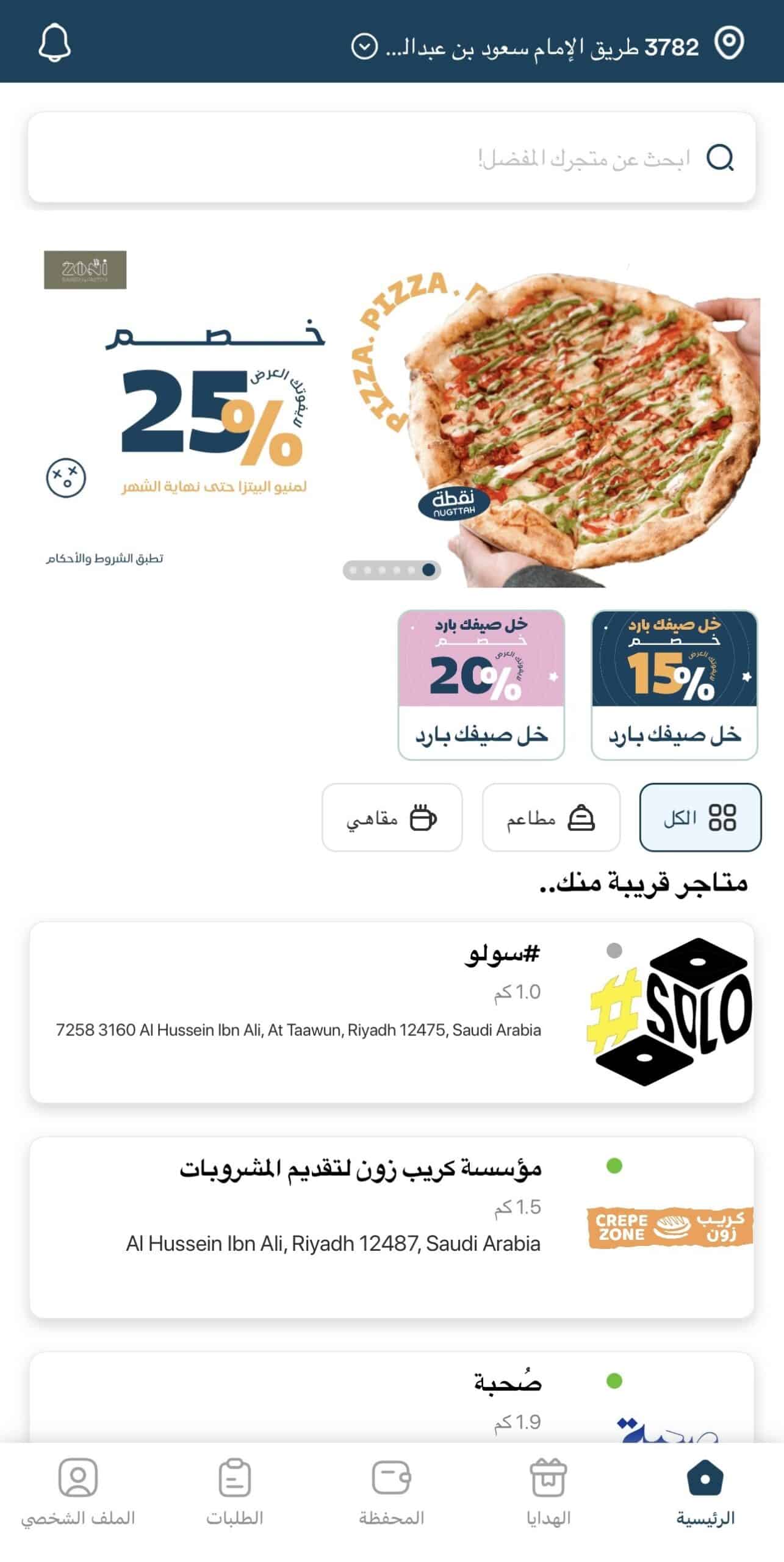
Task: Select the الكل category chip
Action: pos(700,817)
